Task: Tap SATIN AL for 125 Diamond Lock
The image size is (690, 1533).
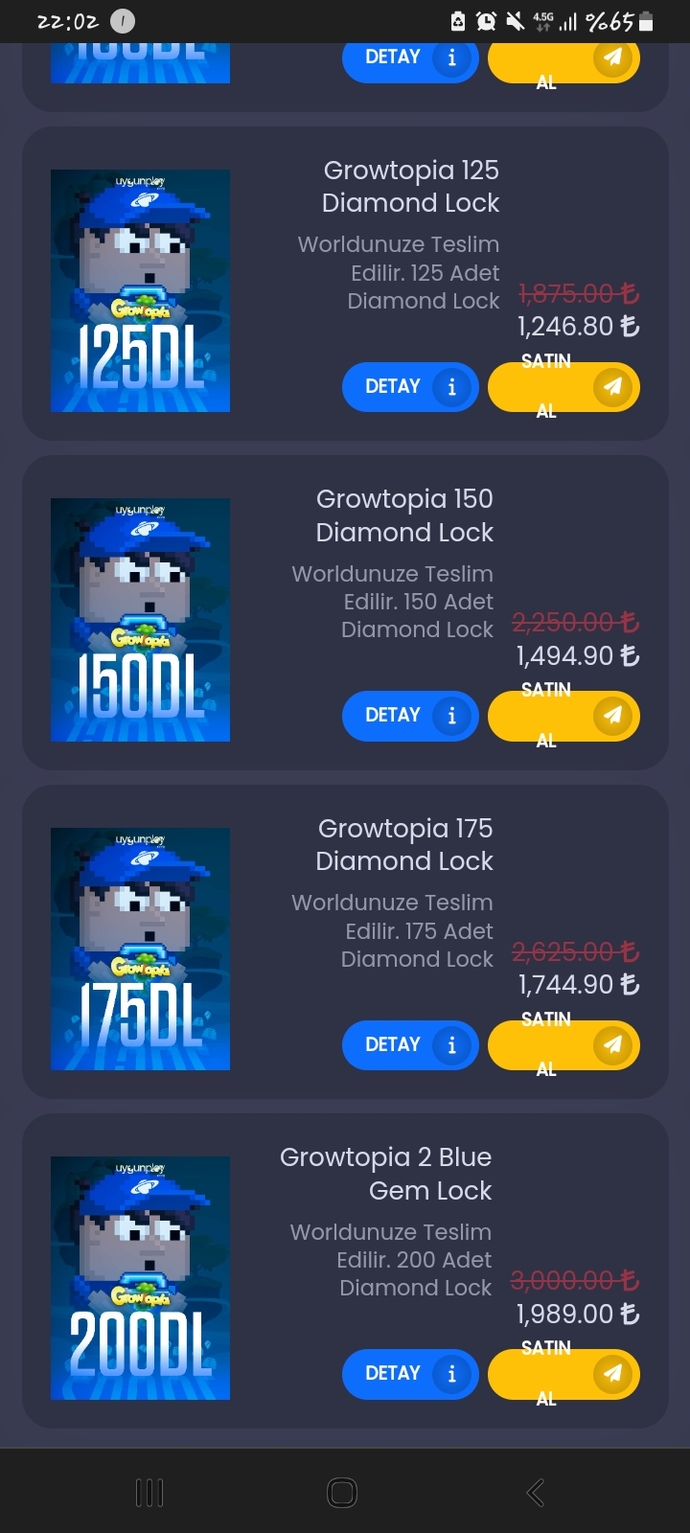Action: pos(564,387)
